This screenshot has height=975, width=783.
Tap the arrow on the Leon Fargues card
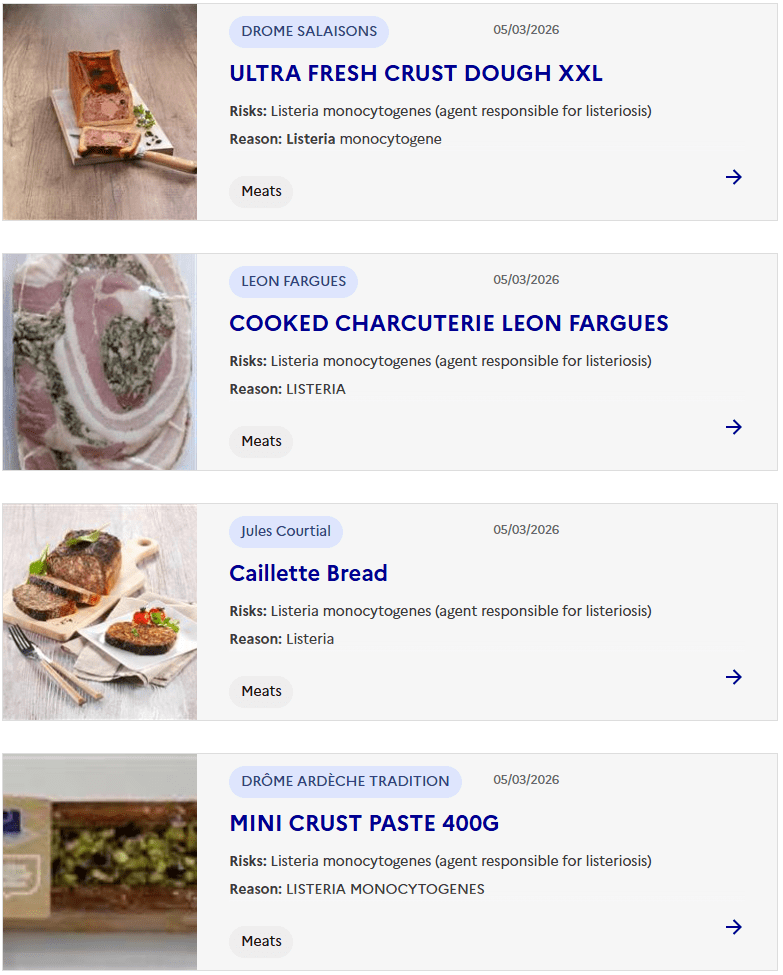click(x=733, y=427)
